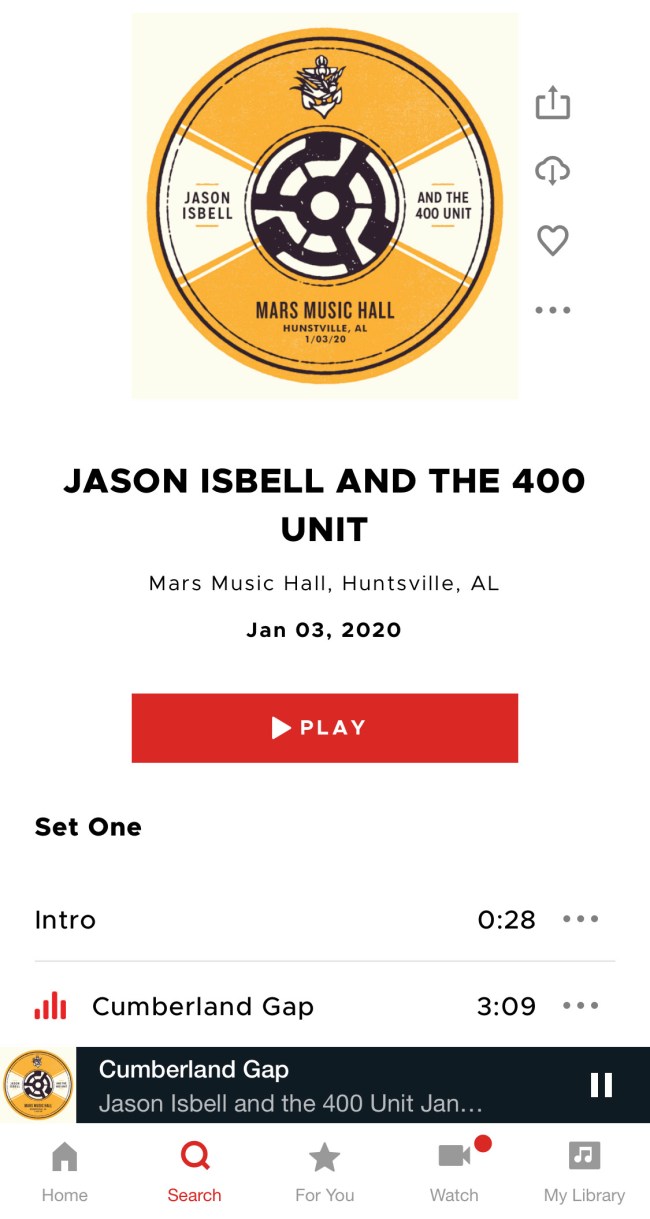650x1219 pixels.
Task: Download the show for offline listening
Action: (x=552, y=171)
